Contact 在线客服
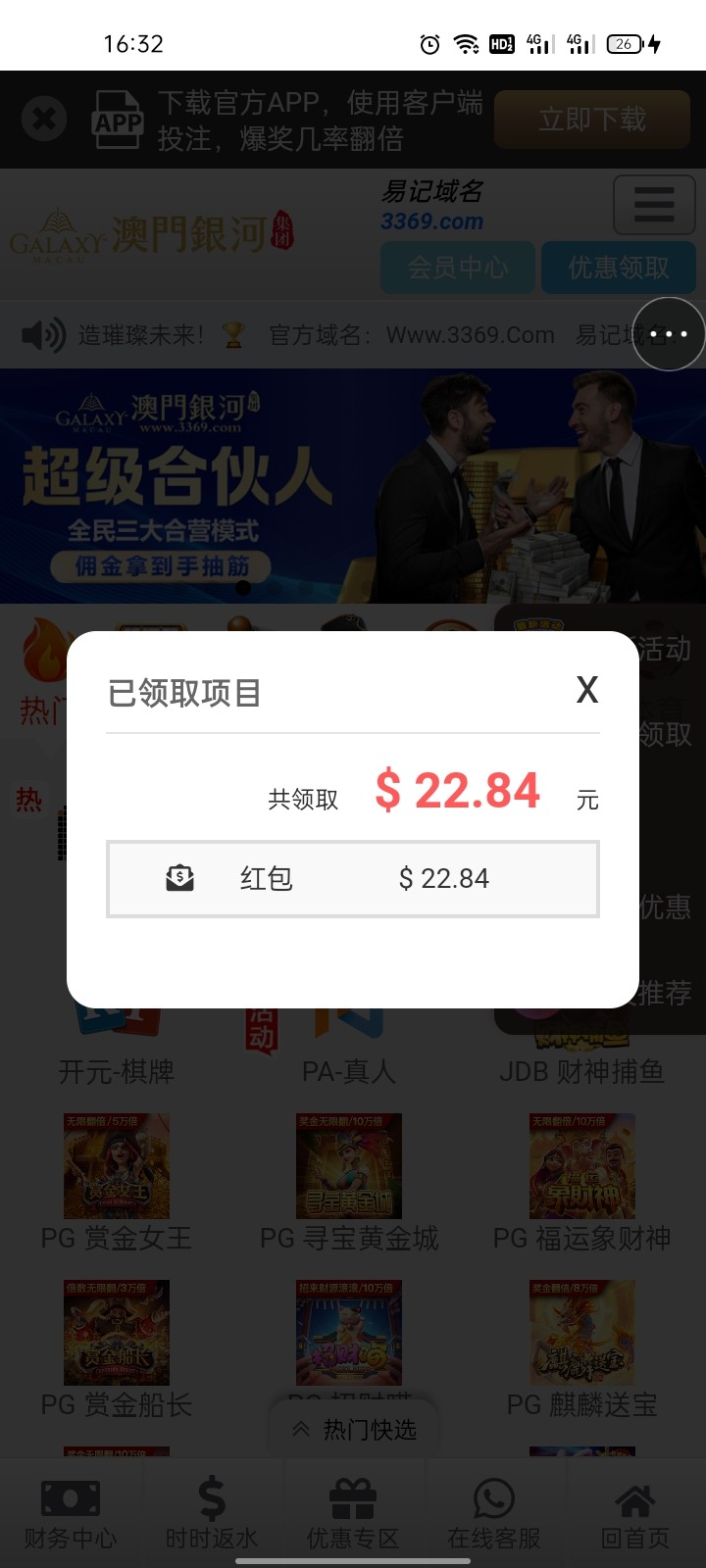Image resolution: width=706 pixels, height=1568 pixels. coord(494,1514)
